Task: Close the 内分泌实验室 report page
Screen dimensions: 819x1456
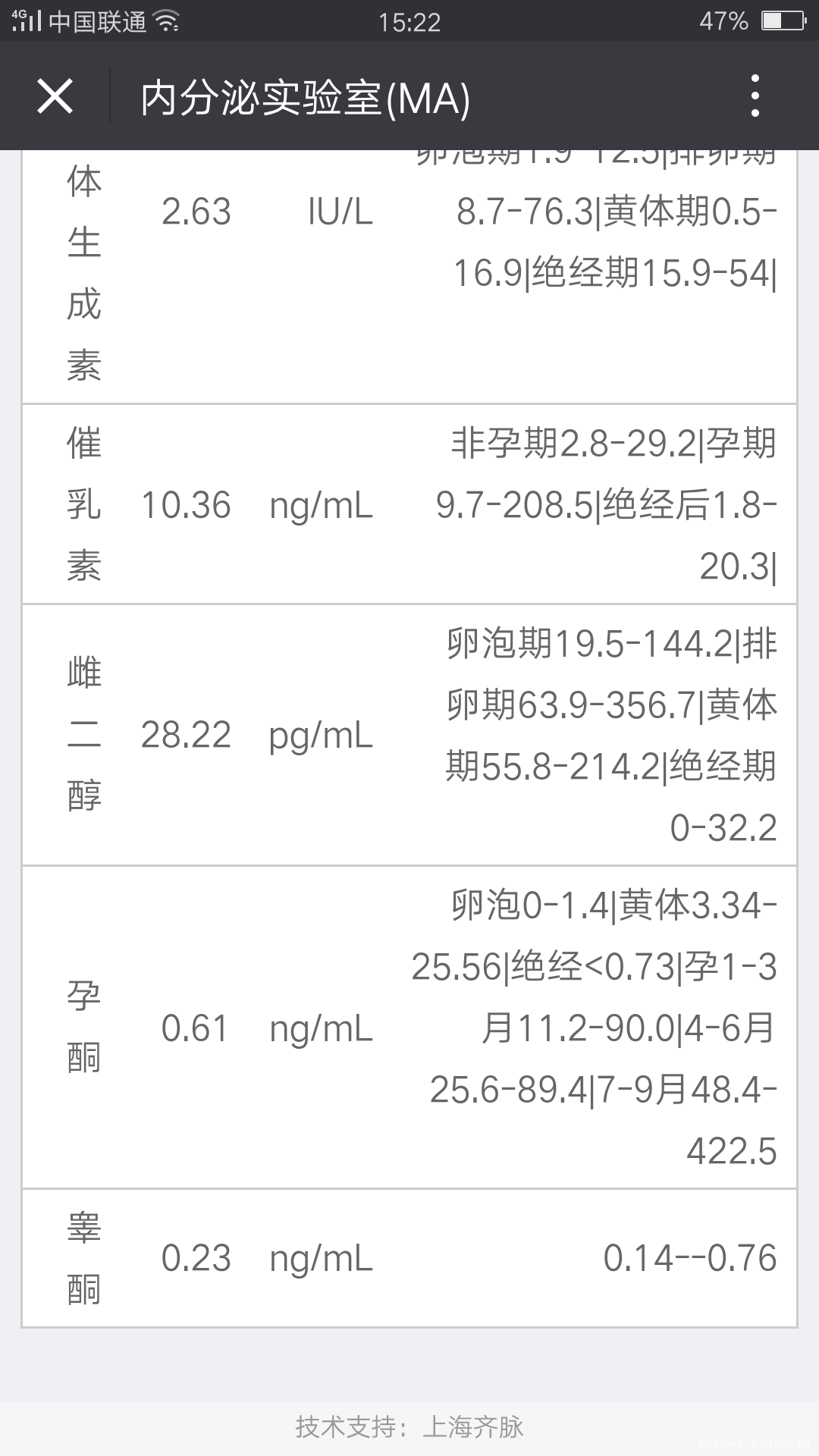Action: [x=55, y=97]
